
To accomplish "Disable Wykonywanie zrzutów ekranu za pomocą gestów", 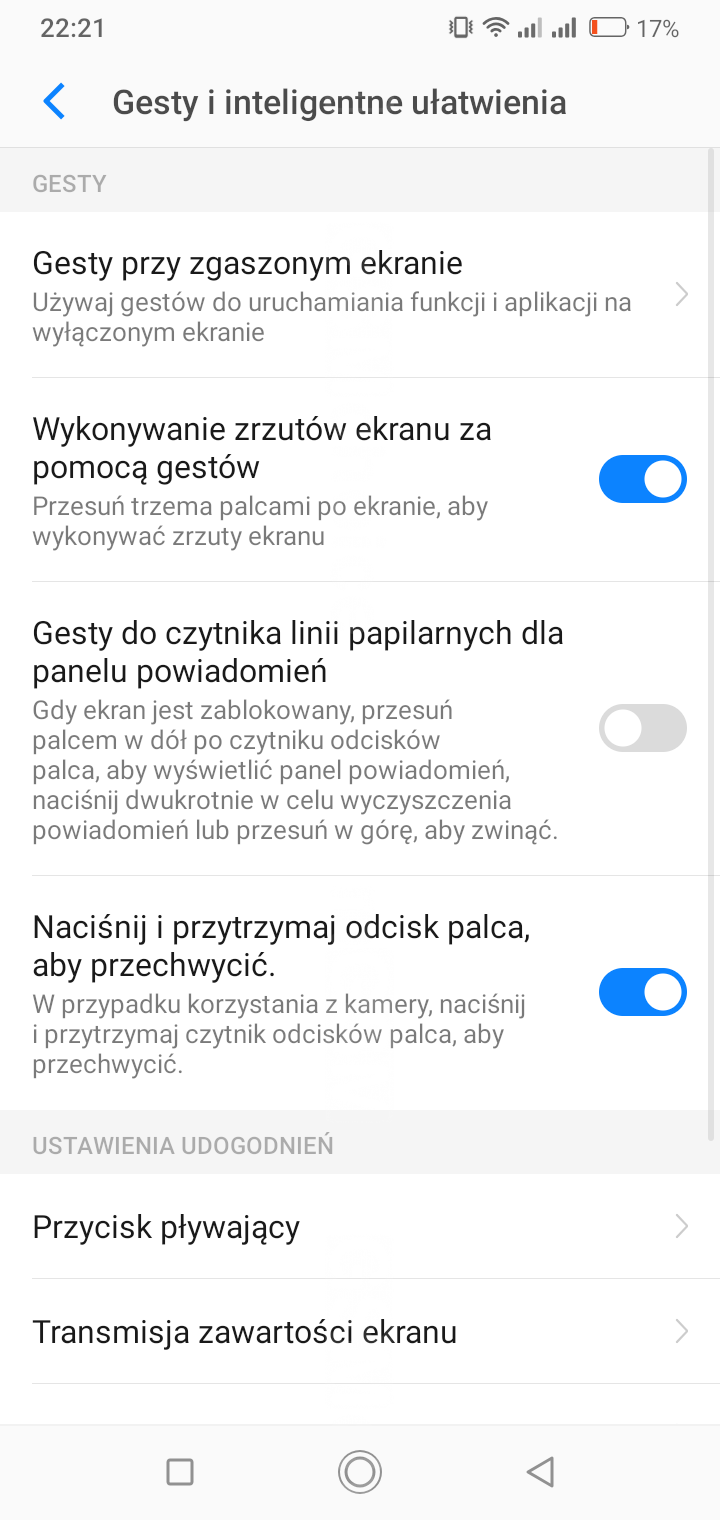I will (x=642, y=479).
